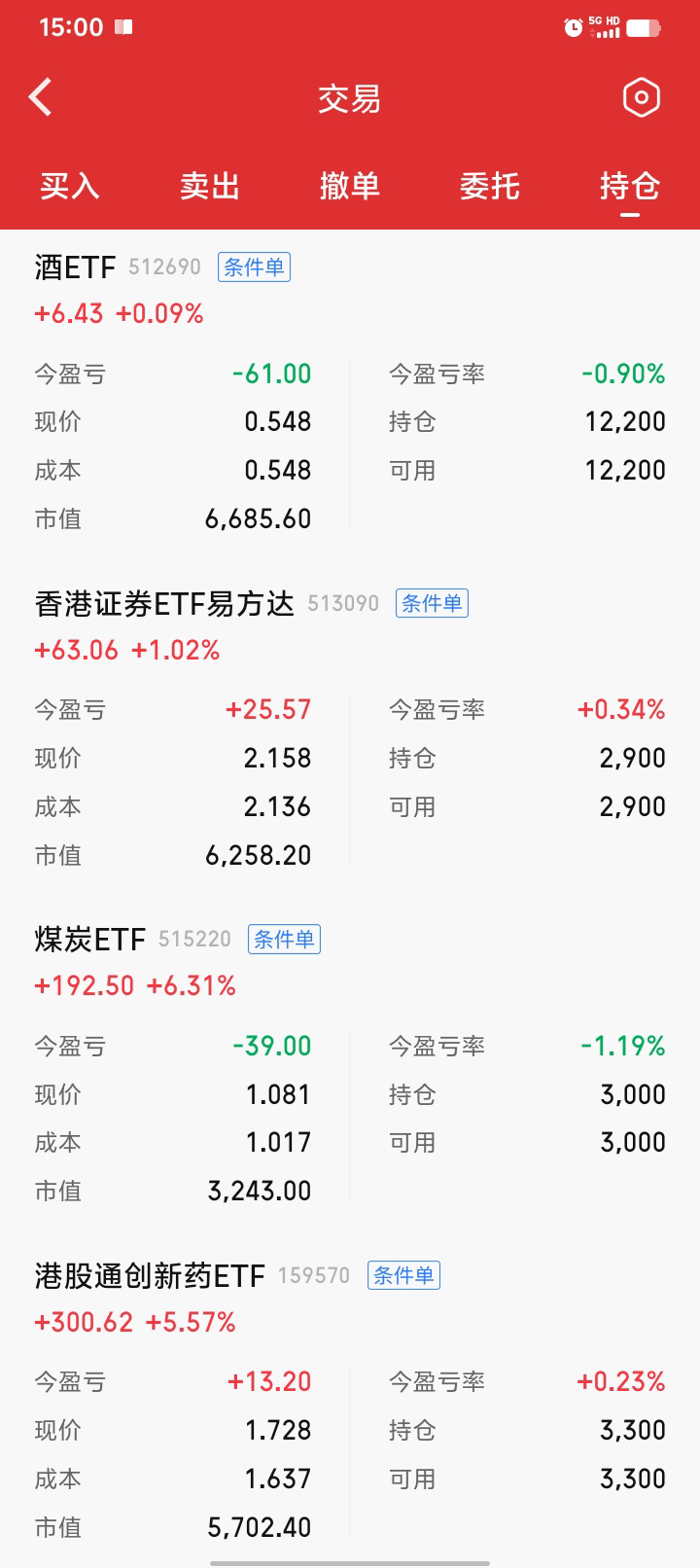Switch to the 买入 tab
The height and width of the screenshot is (1568, 700).
[x=70, y=185]
